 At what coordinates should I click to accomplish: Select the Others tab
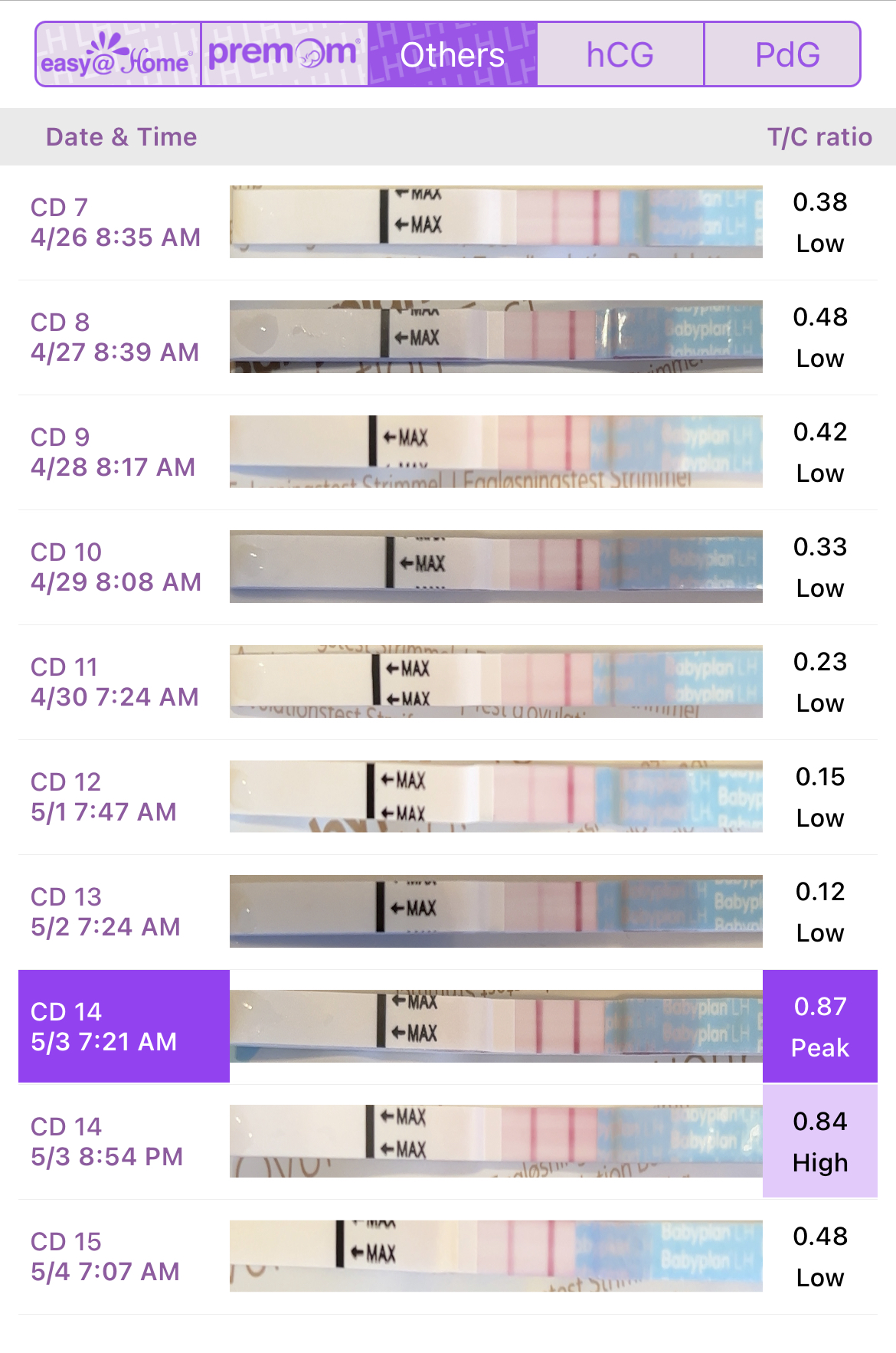(x=453, y=54)
